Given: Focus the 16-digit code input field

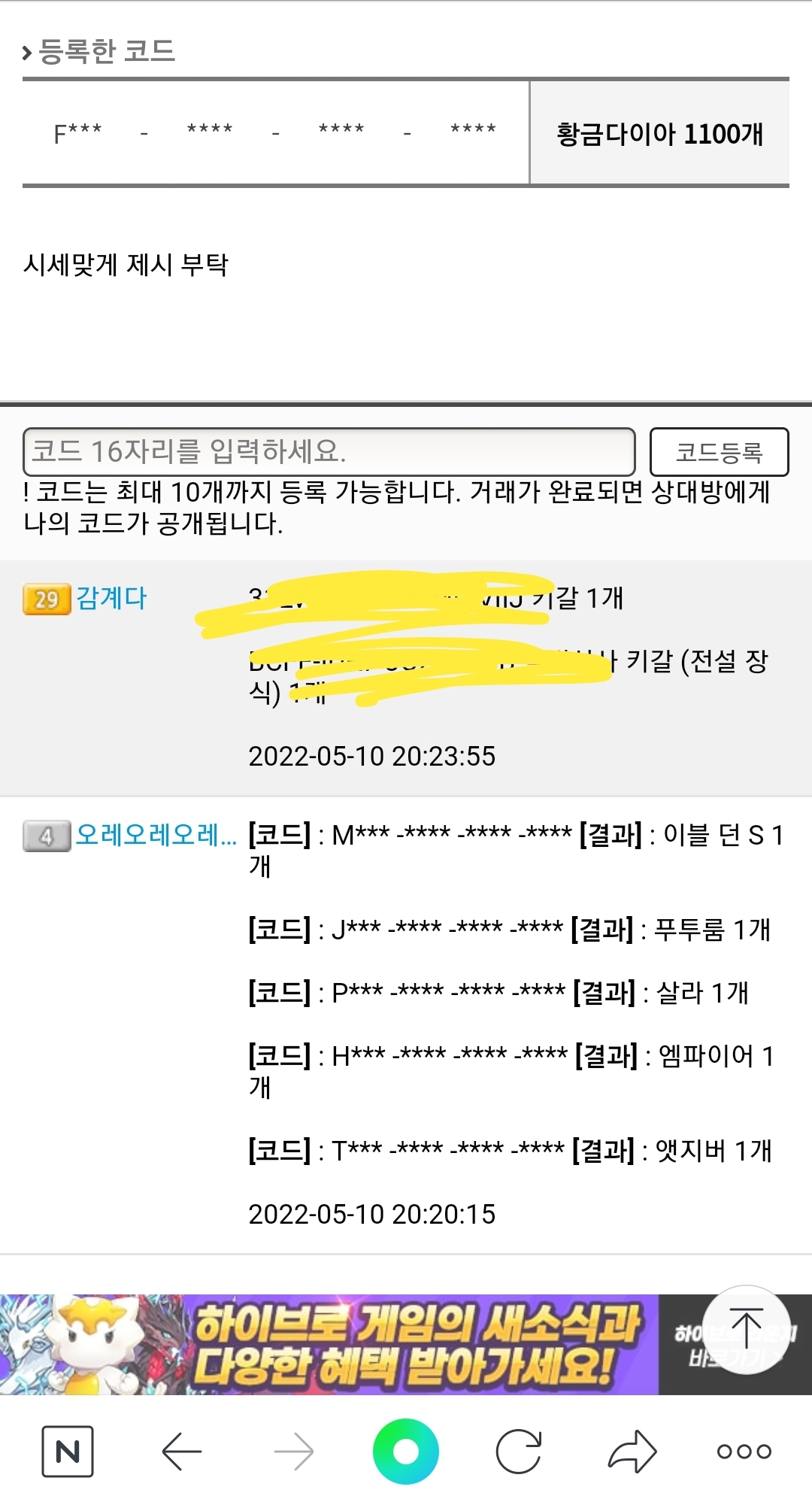Looking at the screenshot, I should [x=329, y=451].
